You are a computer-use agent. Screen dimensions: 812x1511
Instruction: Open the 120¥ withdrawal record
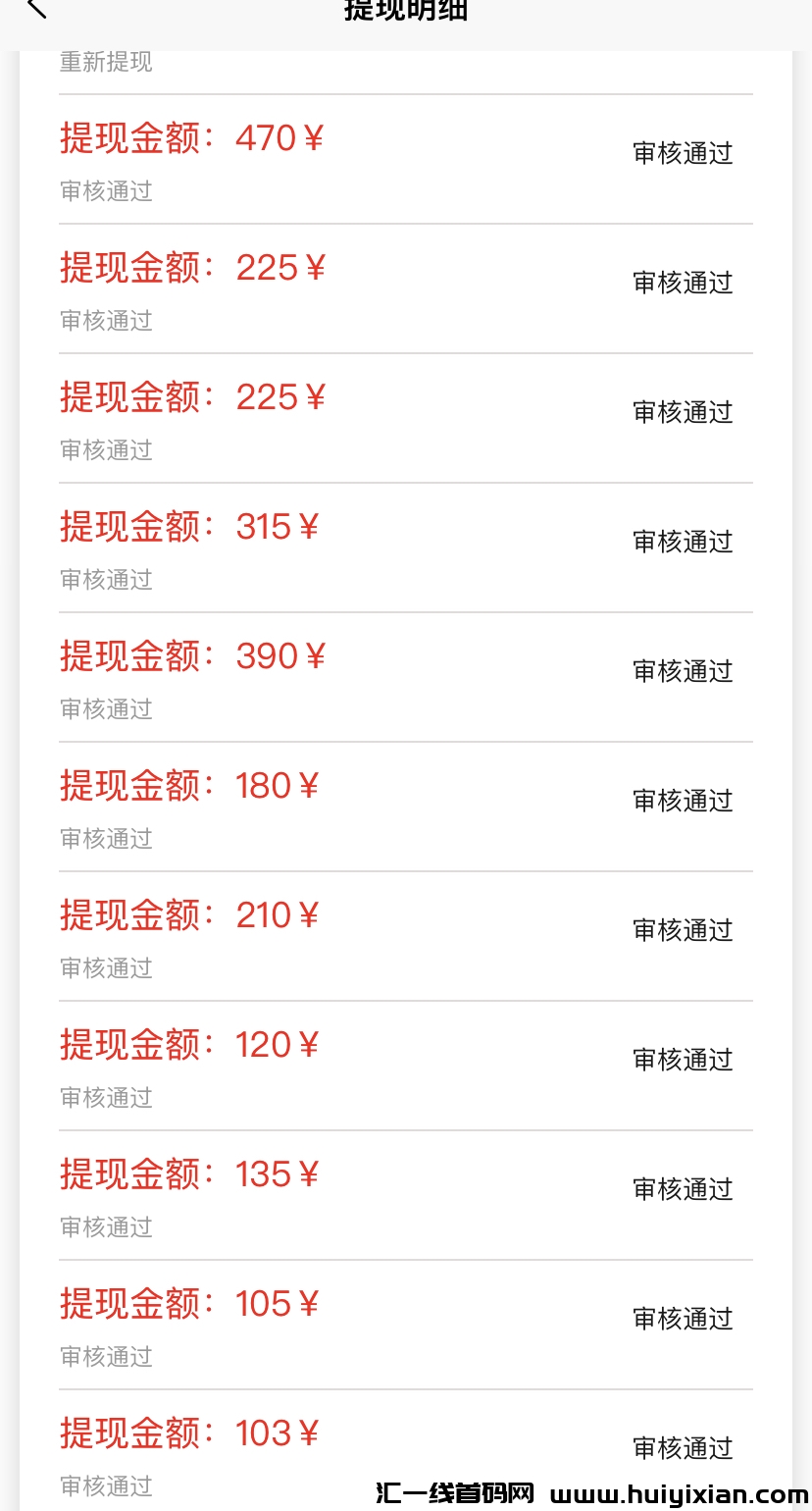[x=189, y=1044]
